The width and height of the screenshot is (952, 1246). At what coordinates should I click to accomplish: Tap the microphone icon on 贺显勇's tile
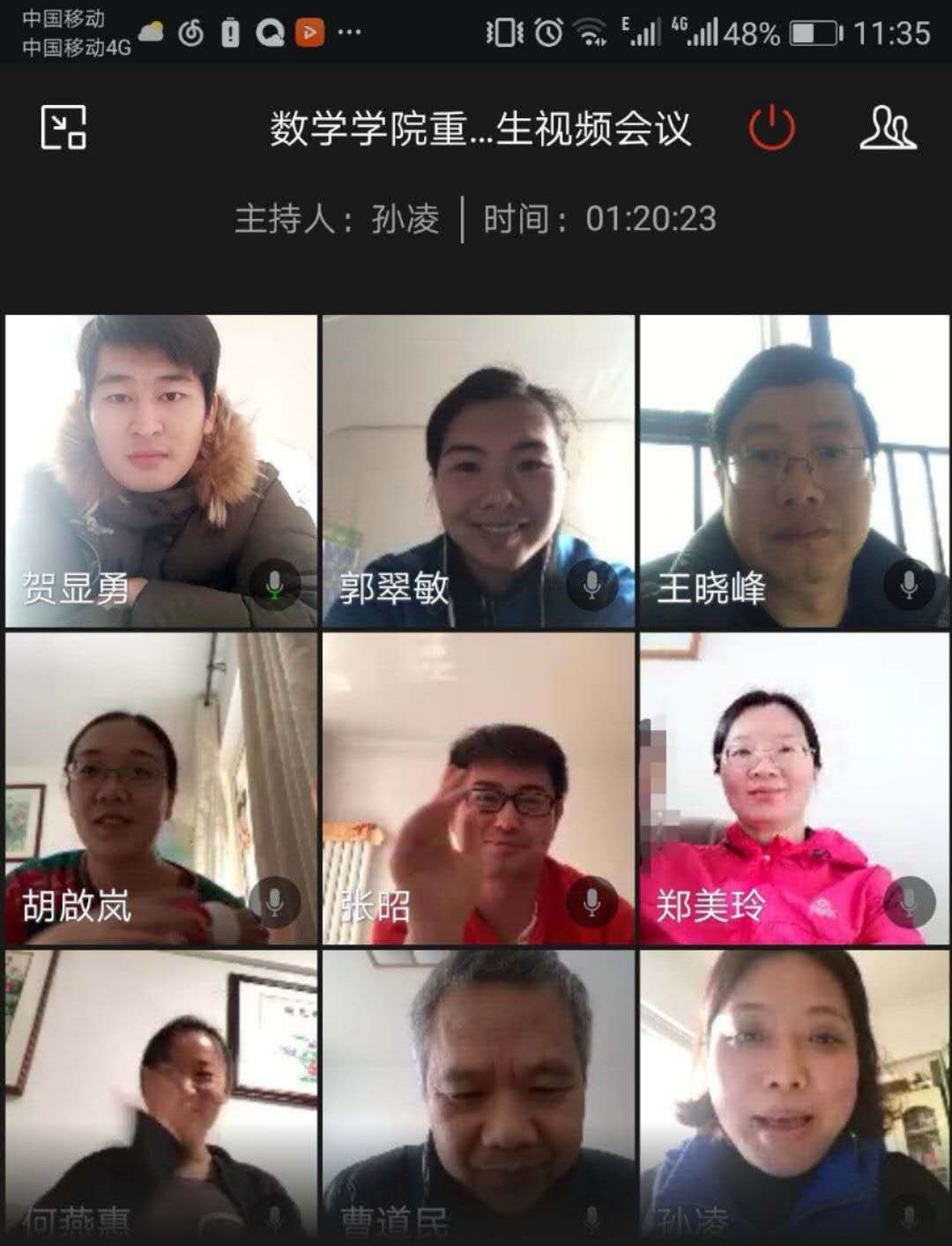(x=275, y=585)
